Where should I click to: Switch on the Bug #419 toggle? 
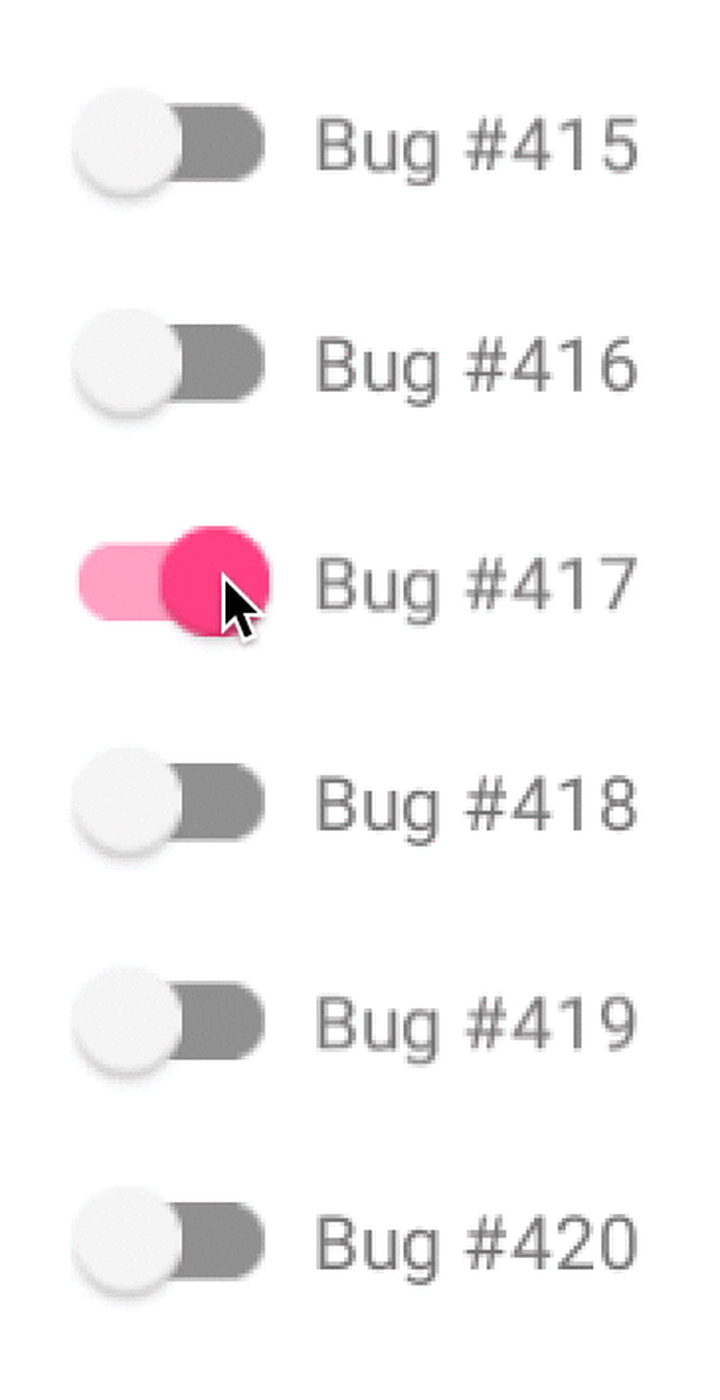coord(170,1022)
